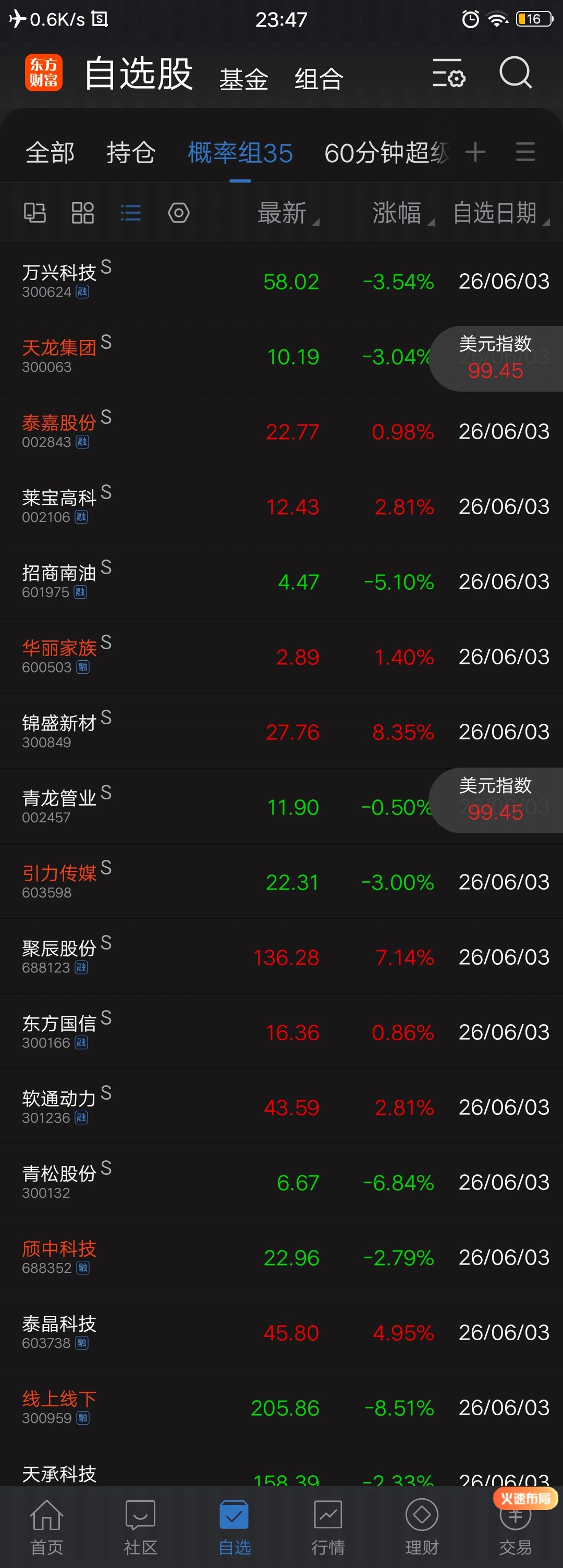Open the search magnifier icon
563x1568 pixels.
516,73
